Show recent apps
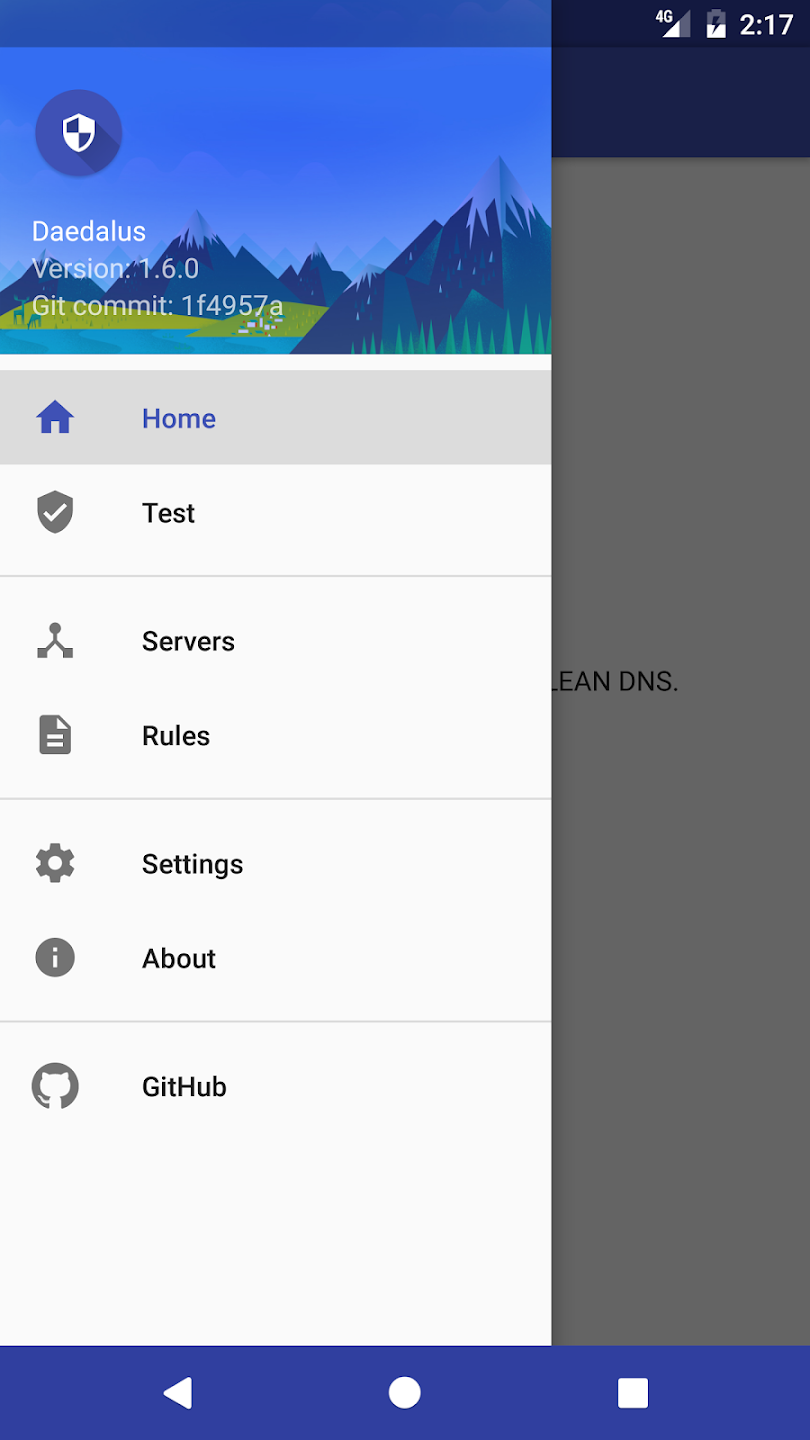The width and height of the screenshot is (810, 1440). point(632,1392)
